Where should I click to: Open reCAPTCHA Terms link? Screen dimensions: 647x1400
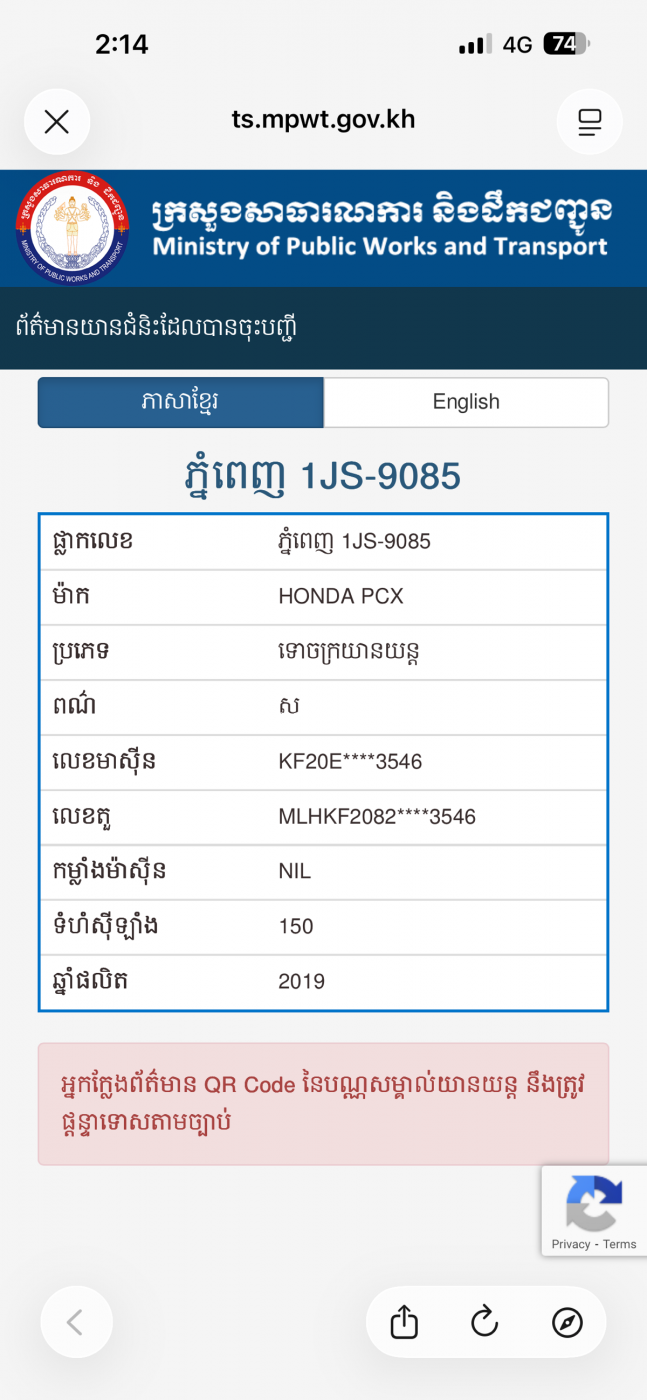click(x=620, y=1244)
